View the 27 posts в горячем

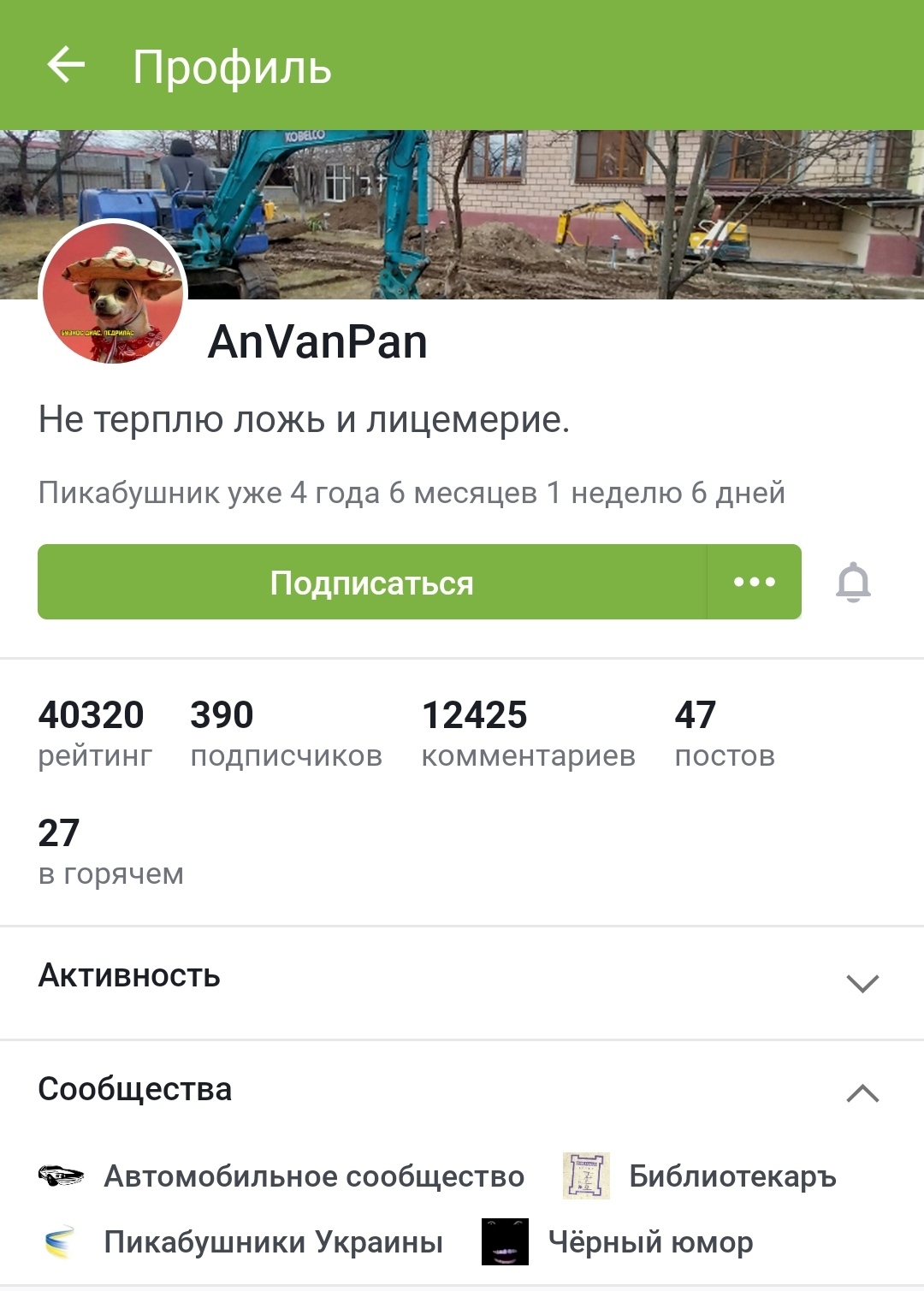tap(110, 852)
